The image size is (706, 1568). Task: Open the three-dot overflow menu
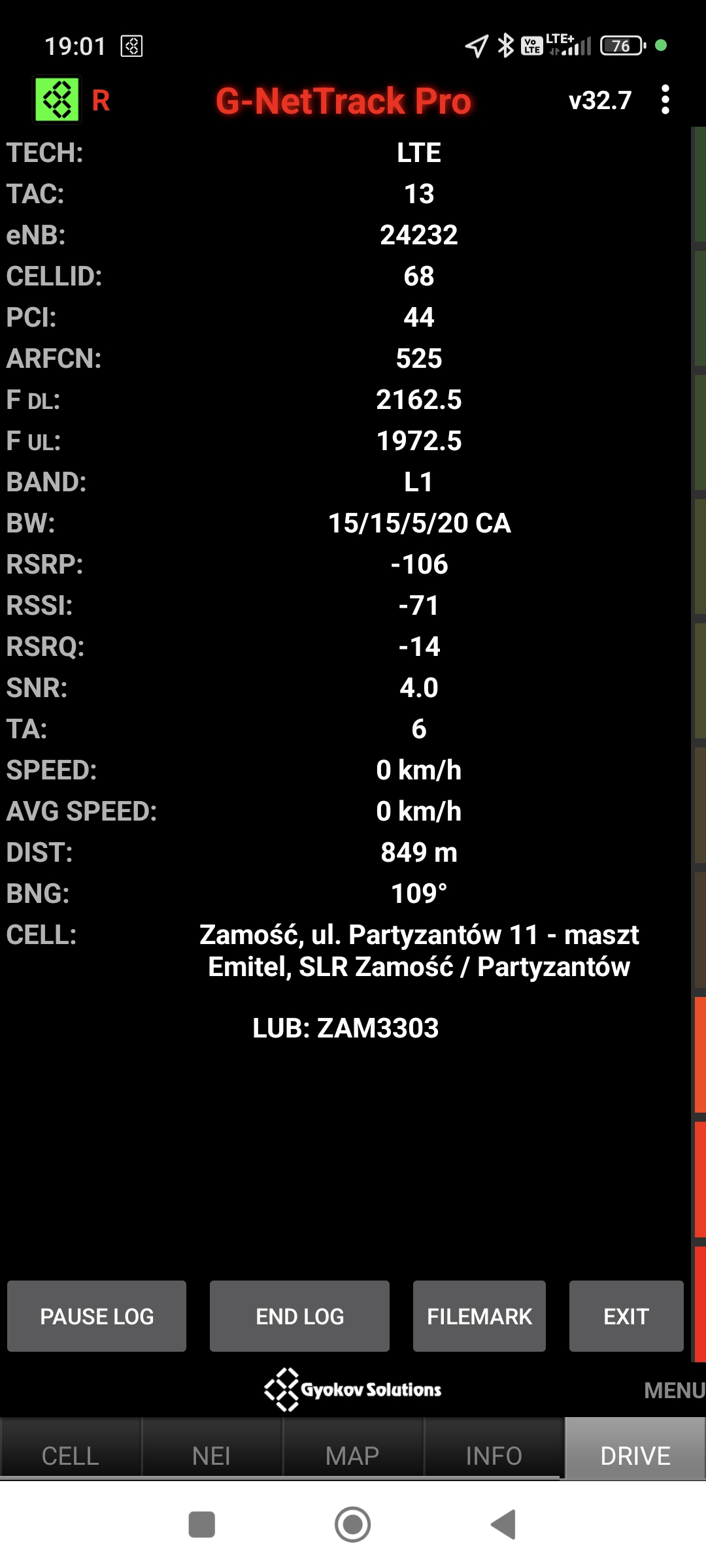(665, 100)
